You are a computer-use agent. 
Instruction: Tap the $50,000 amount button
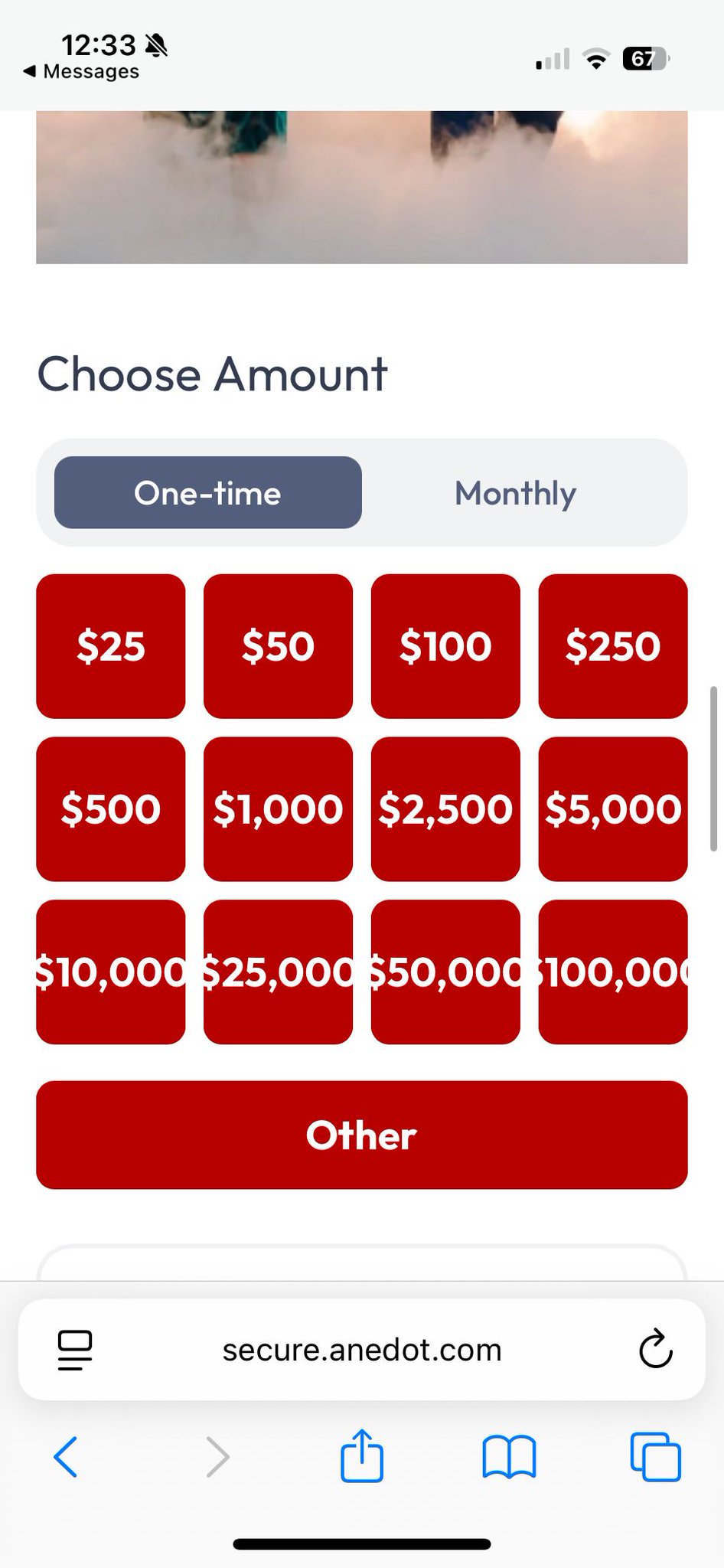[445, 972]
